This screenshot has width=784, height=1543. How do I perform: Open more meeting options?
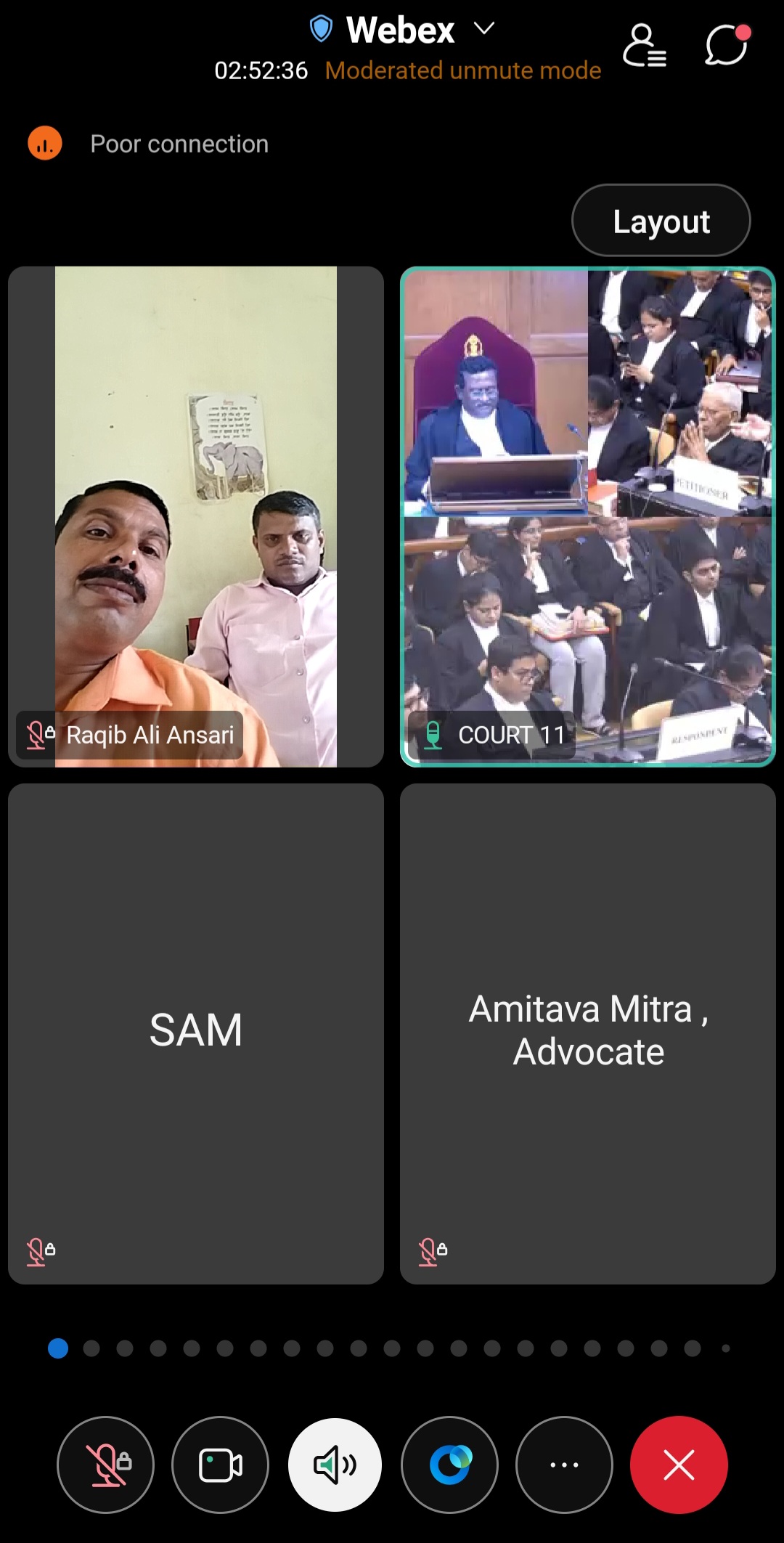pyautogui.click(x=564, y=1465)
